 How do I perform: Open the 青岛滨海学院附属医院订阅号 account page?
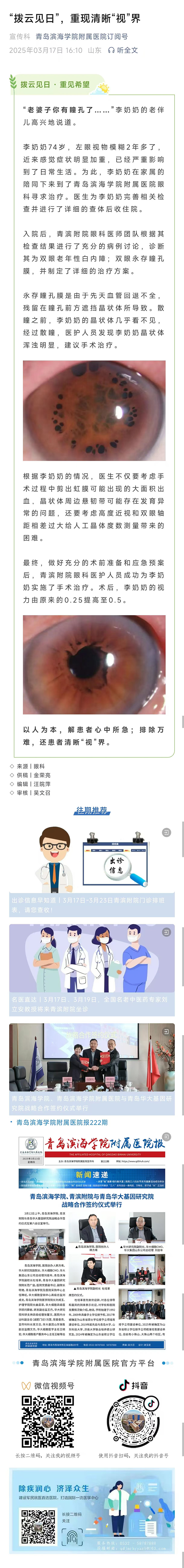(82, 36)
